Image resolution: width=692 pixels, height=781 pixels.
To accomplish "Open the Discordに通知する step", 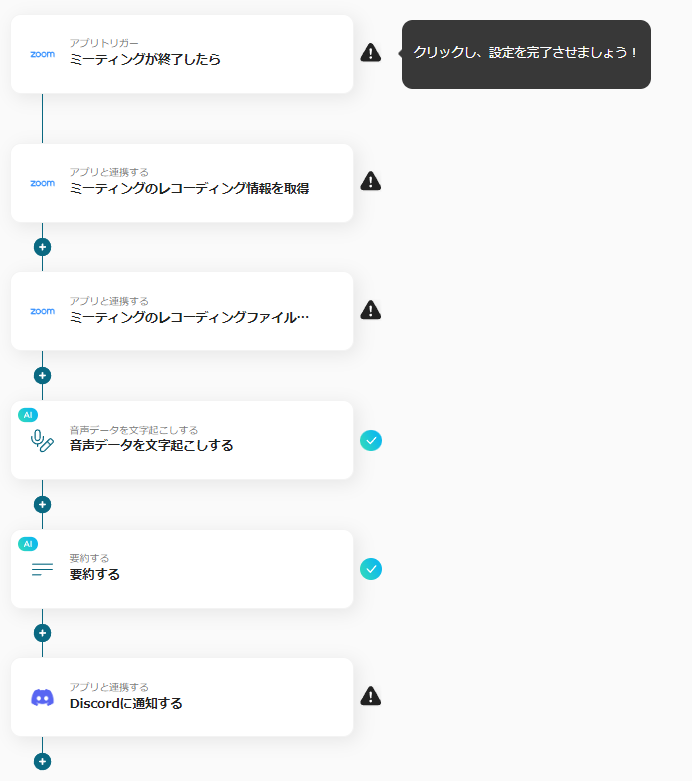I will tap(182, 697).
